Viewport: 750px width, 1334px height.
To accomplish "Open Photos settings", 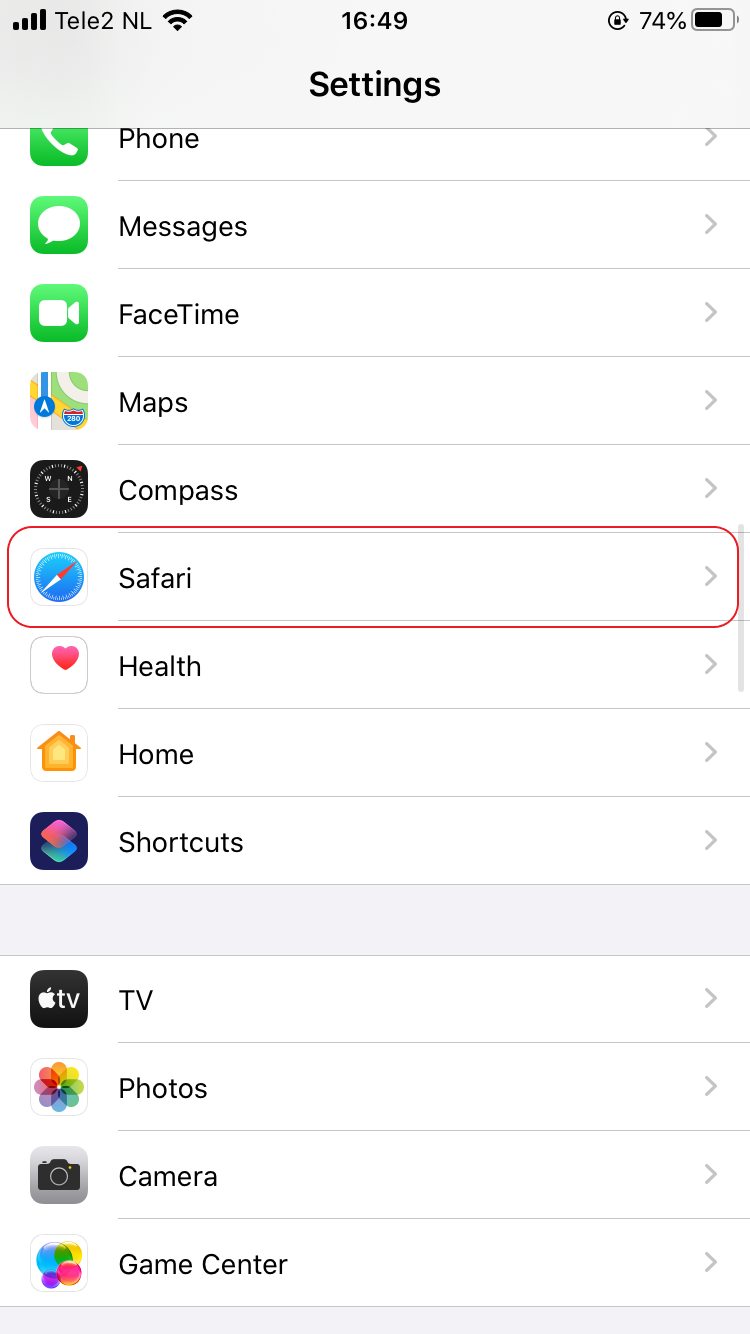I will click(x=375, y=1088).
